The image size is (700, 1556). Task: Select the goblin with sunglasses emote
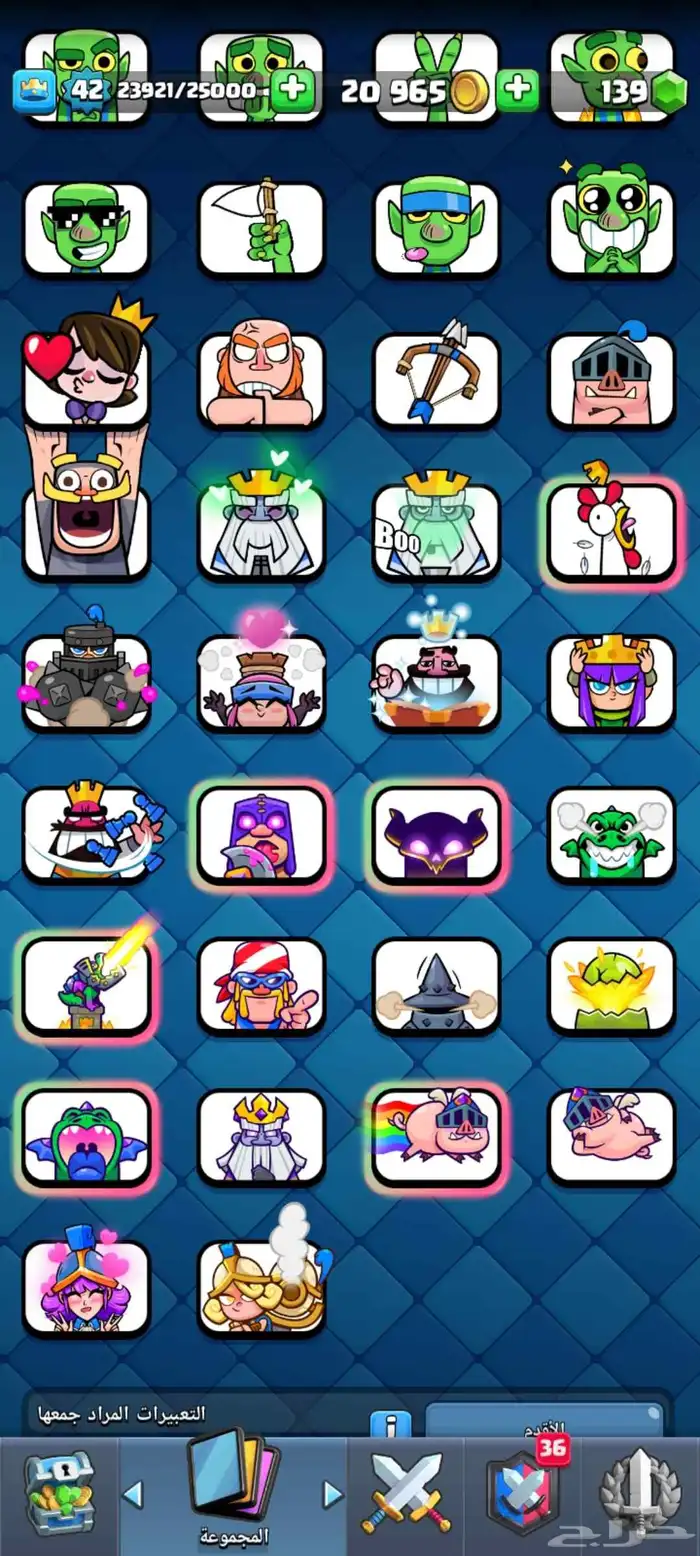click(x=86, y=229)
